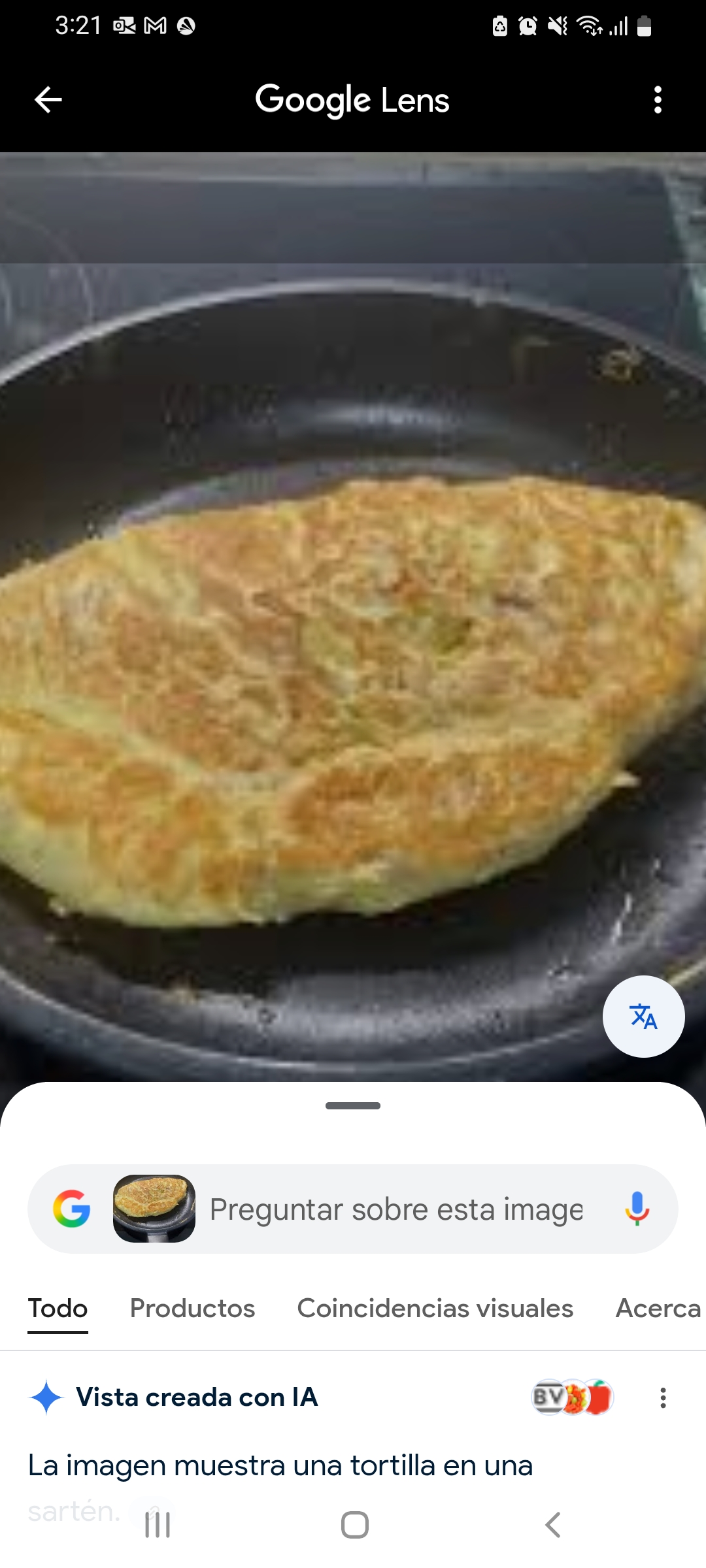Switch to Coincidencias visuales tab
Viewport: 706px width, 1568px height.
click(x=435, y=1309)
